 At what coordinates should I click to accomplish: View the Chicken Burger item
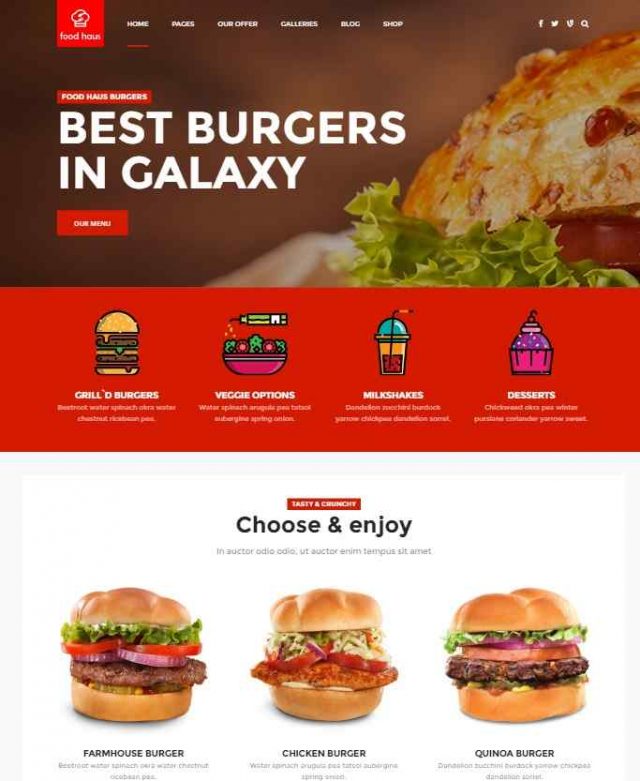click(x=323, y=752)
